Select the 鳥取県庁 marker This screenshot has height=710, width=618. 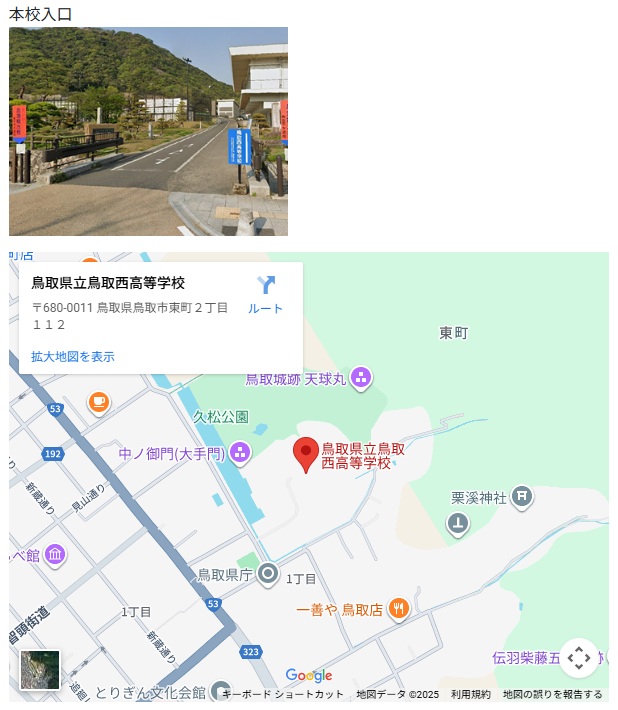268,574
